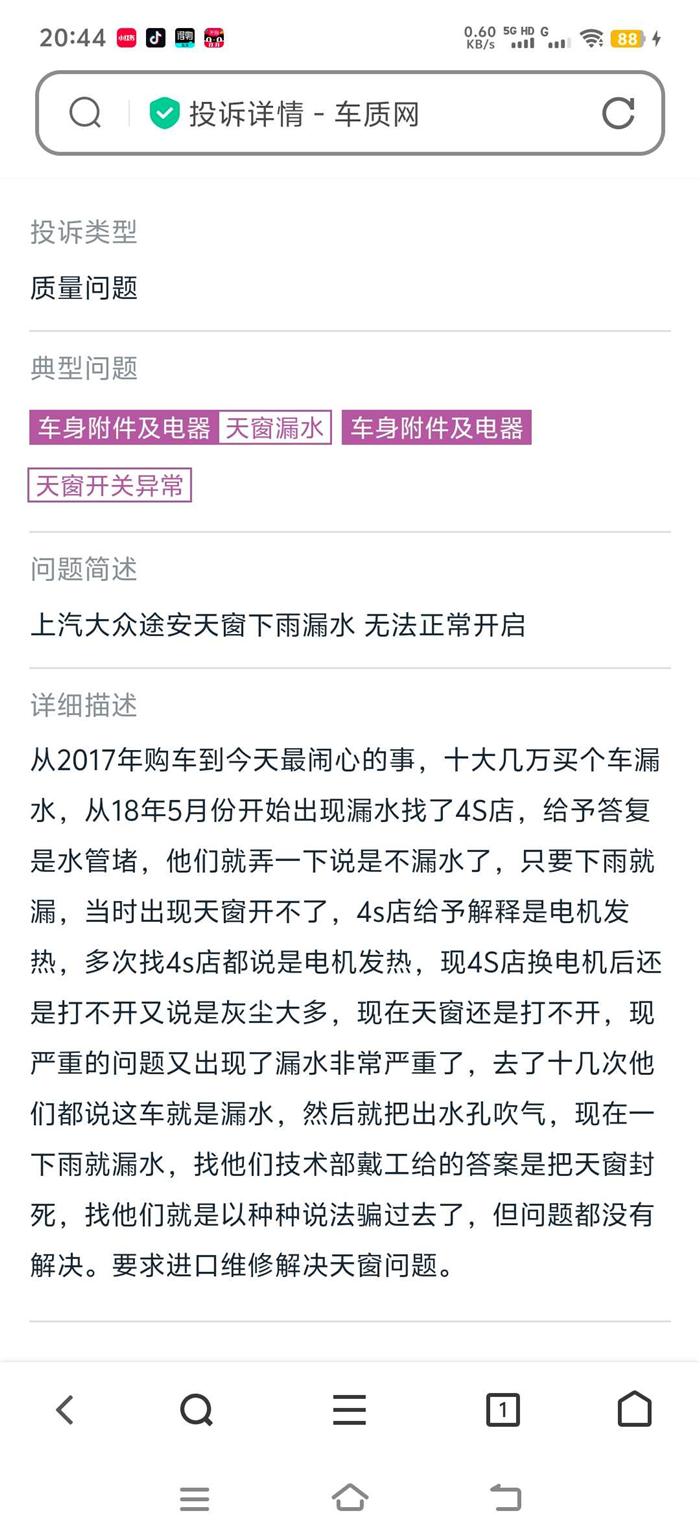Tap the system home button
This screenshot has width=700, height=1540.
click(349, 1498)
